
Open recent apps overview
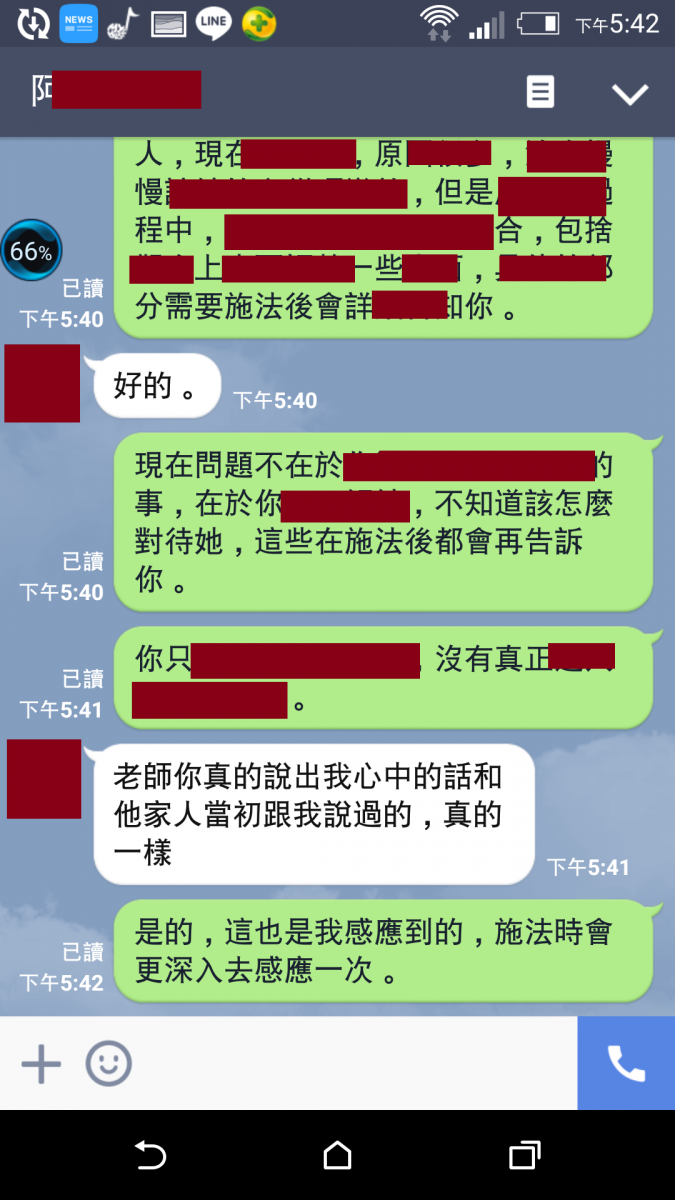tap(524, 1156)
